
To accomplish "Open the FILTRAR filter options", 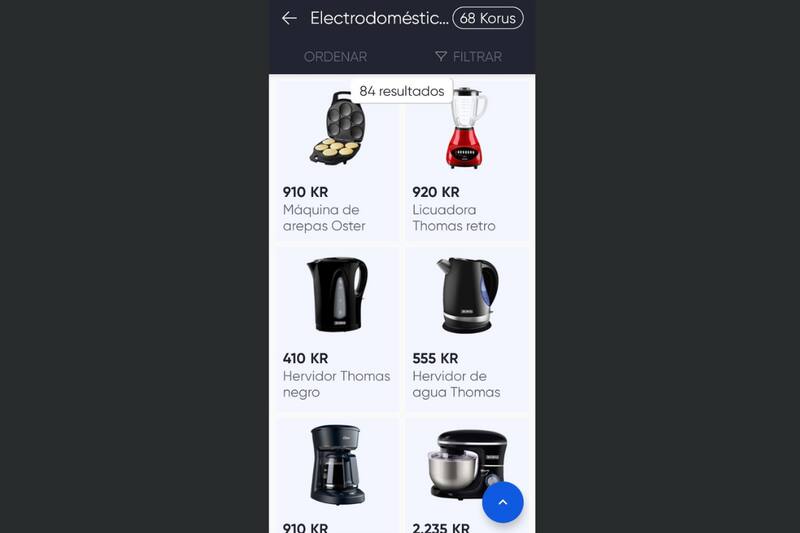I will pyautogui.click(x=468, y=57).
